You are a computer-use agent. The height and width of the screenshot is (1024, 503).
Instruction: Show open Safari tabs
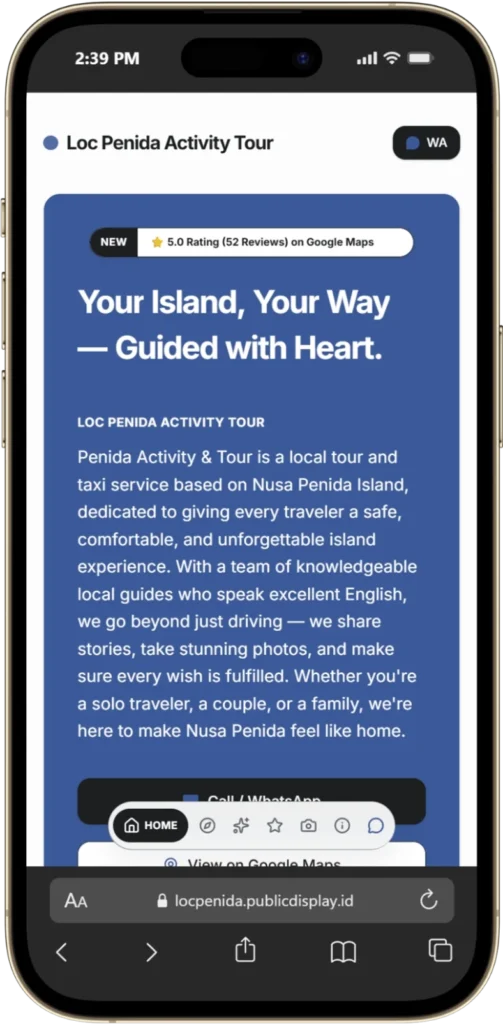point(440,950)
